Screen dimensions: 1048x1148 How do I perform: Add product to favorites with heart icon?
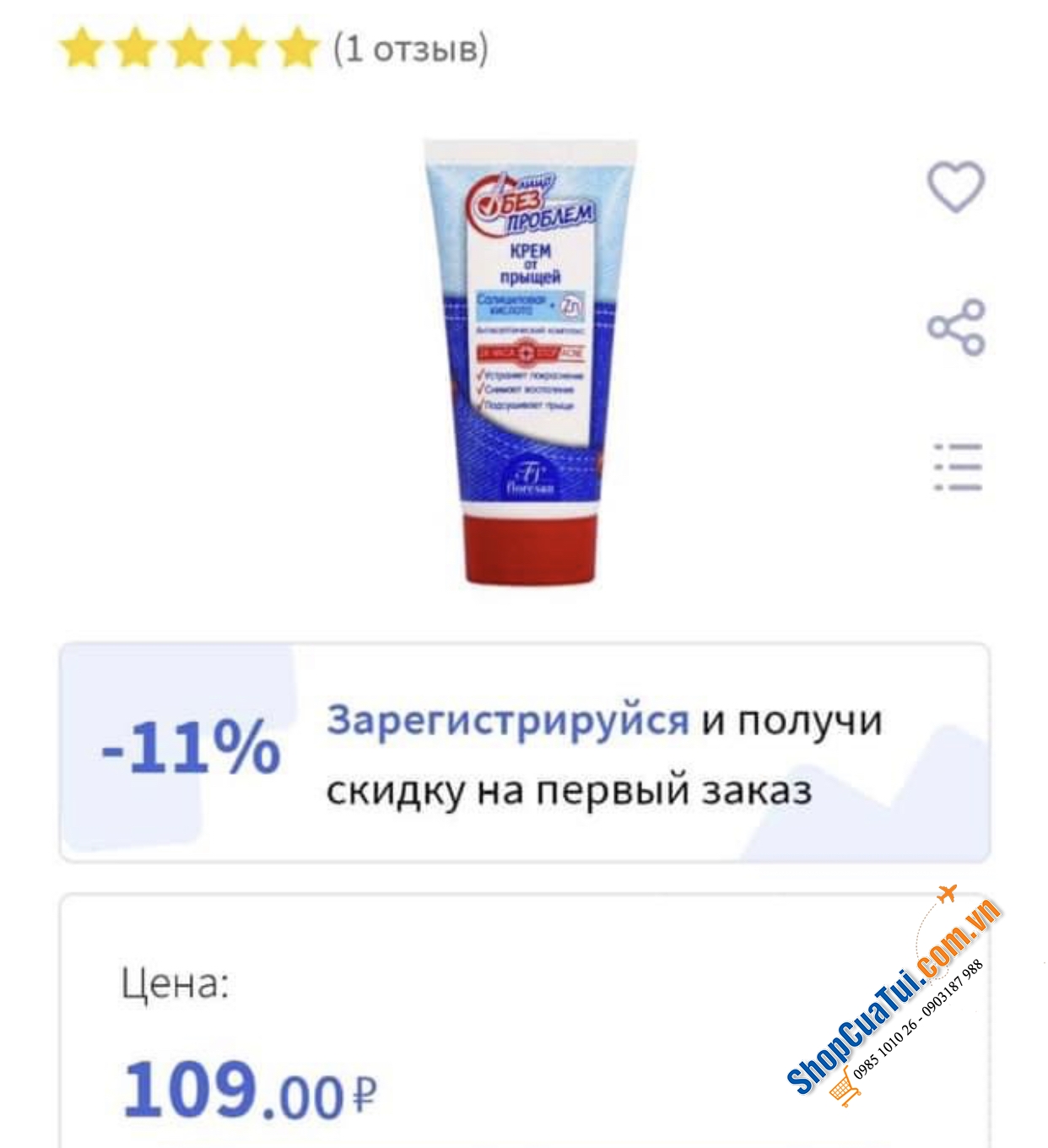click(956, 187)
